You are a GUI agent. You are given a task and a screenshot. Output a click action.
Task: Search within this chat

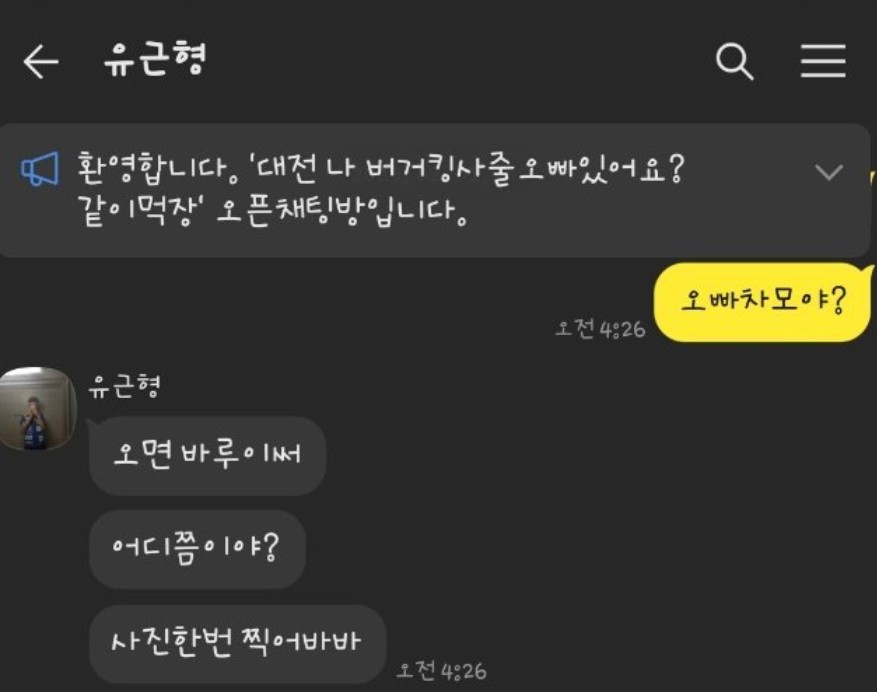pyautogui.click(x=734, y=63)
